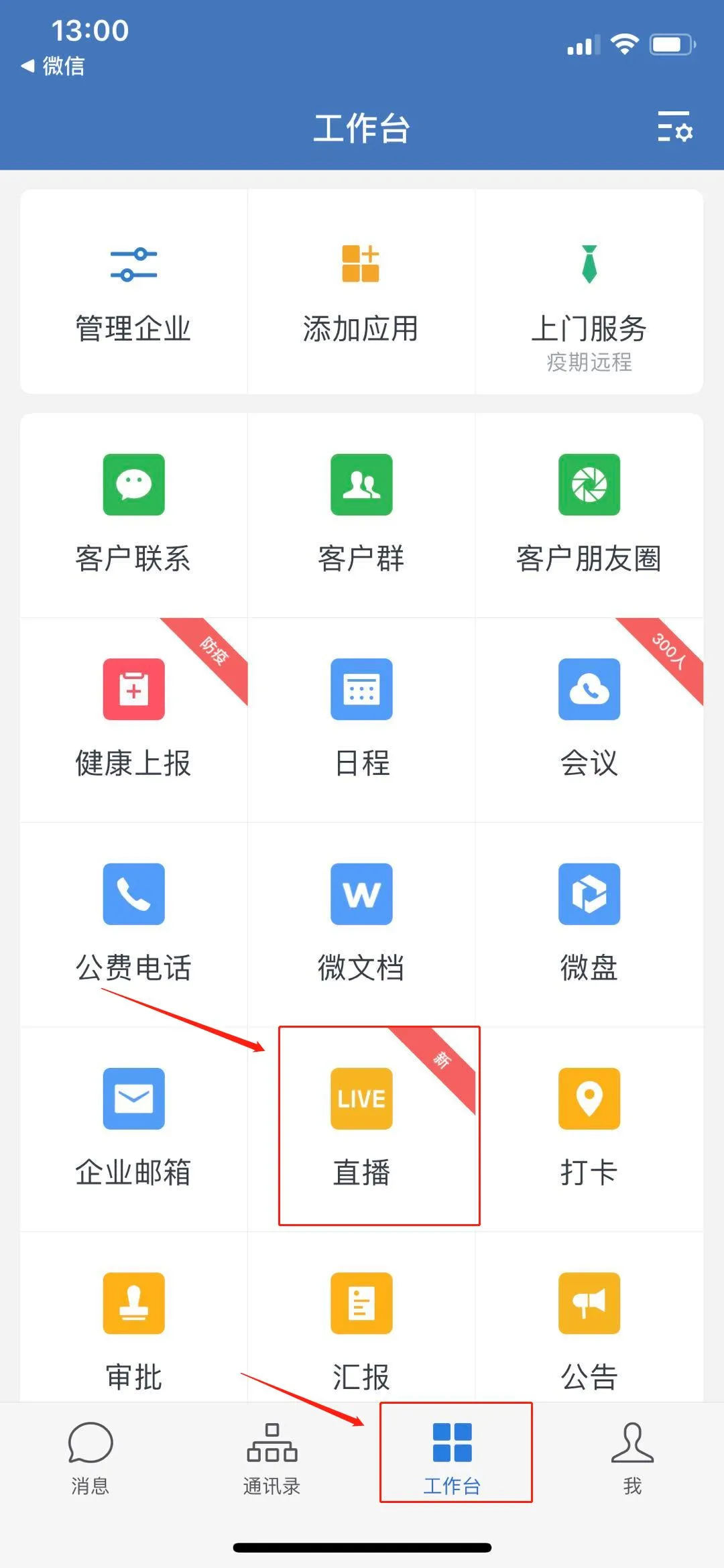The image size is (724, 1568).
Task: Tap 添加应用 to add an app
Action: click(361, 292)
